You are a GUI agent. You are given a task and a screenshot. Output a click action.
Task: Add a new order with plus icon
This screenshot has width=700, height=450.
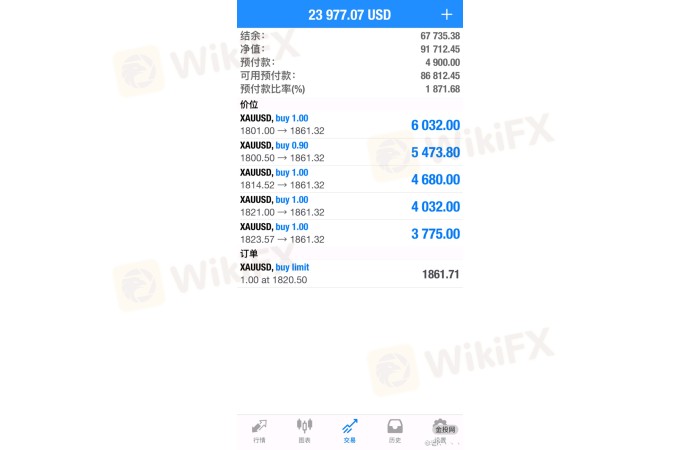(446, 14)
